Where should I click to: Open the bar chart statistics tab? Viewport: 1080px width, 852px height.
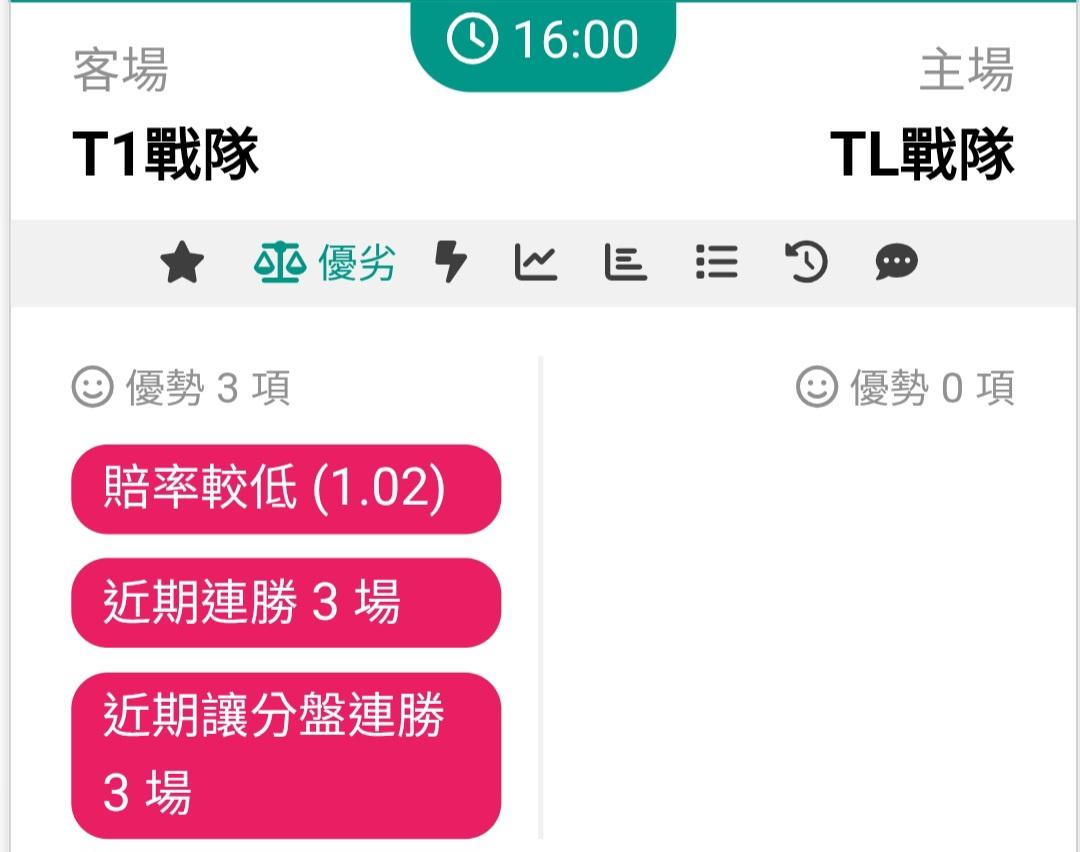625,262
